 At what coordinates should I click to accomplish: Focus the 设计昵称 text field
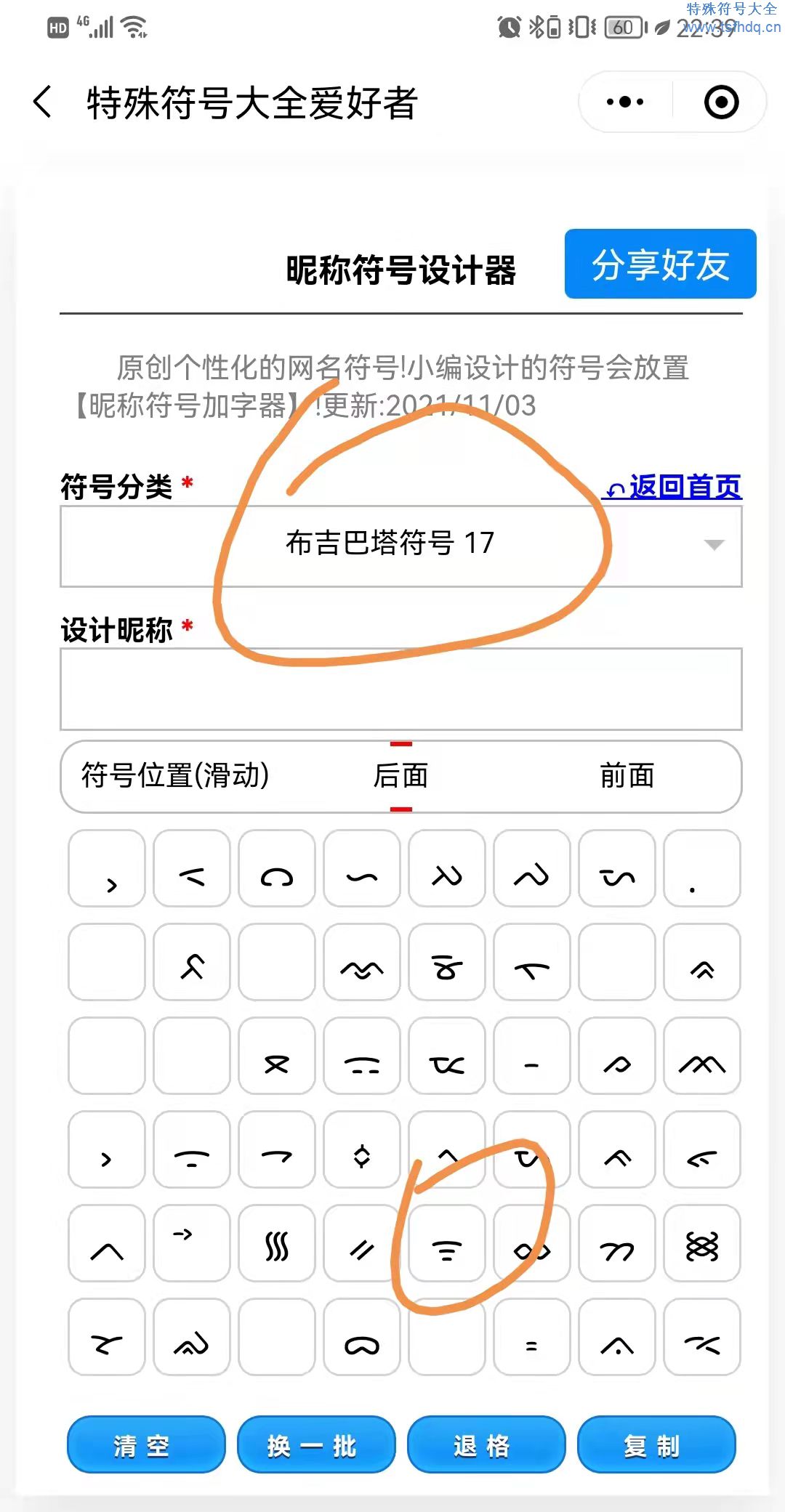pyautogui.click(x=400, y=689)
